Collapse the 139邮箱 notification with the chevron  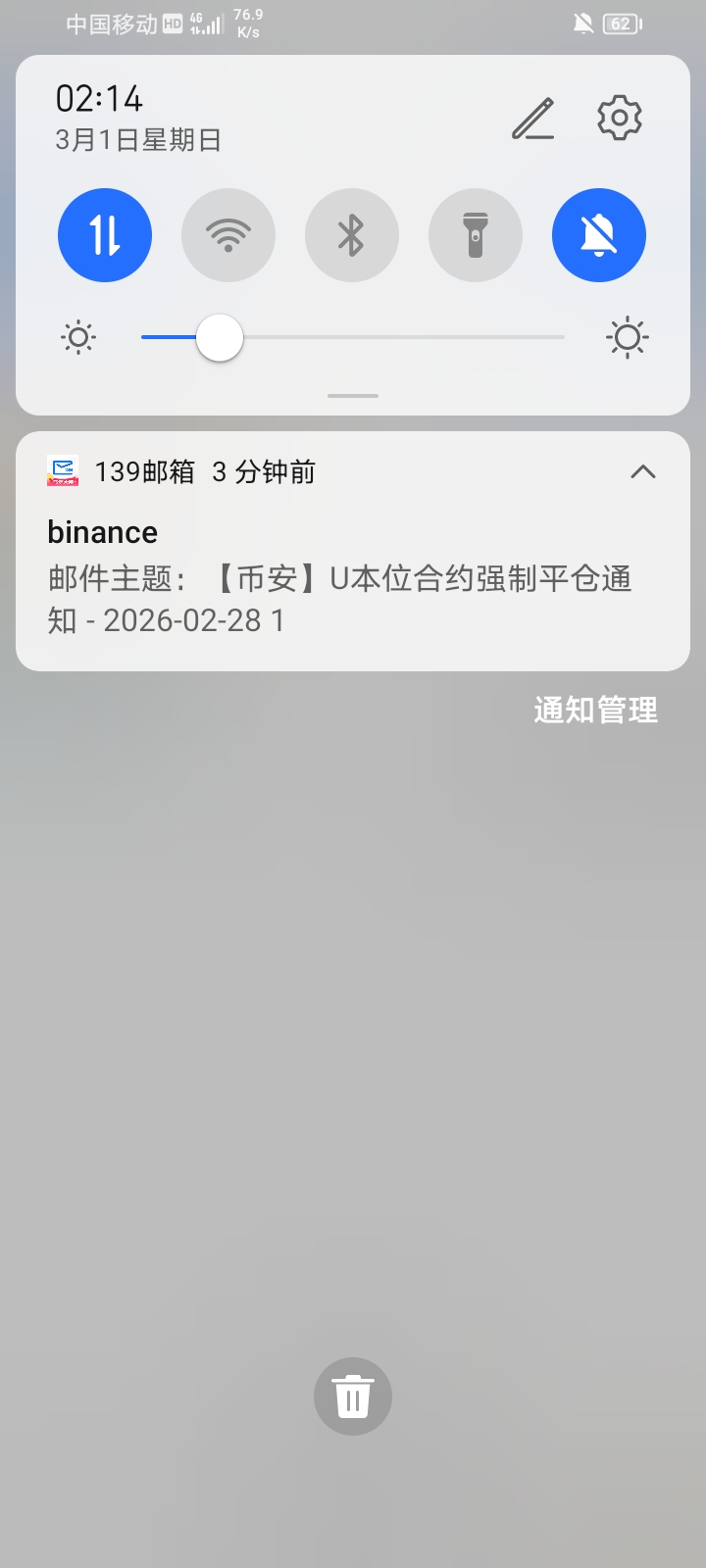coord(642,471)
